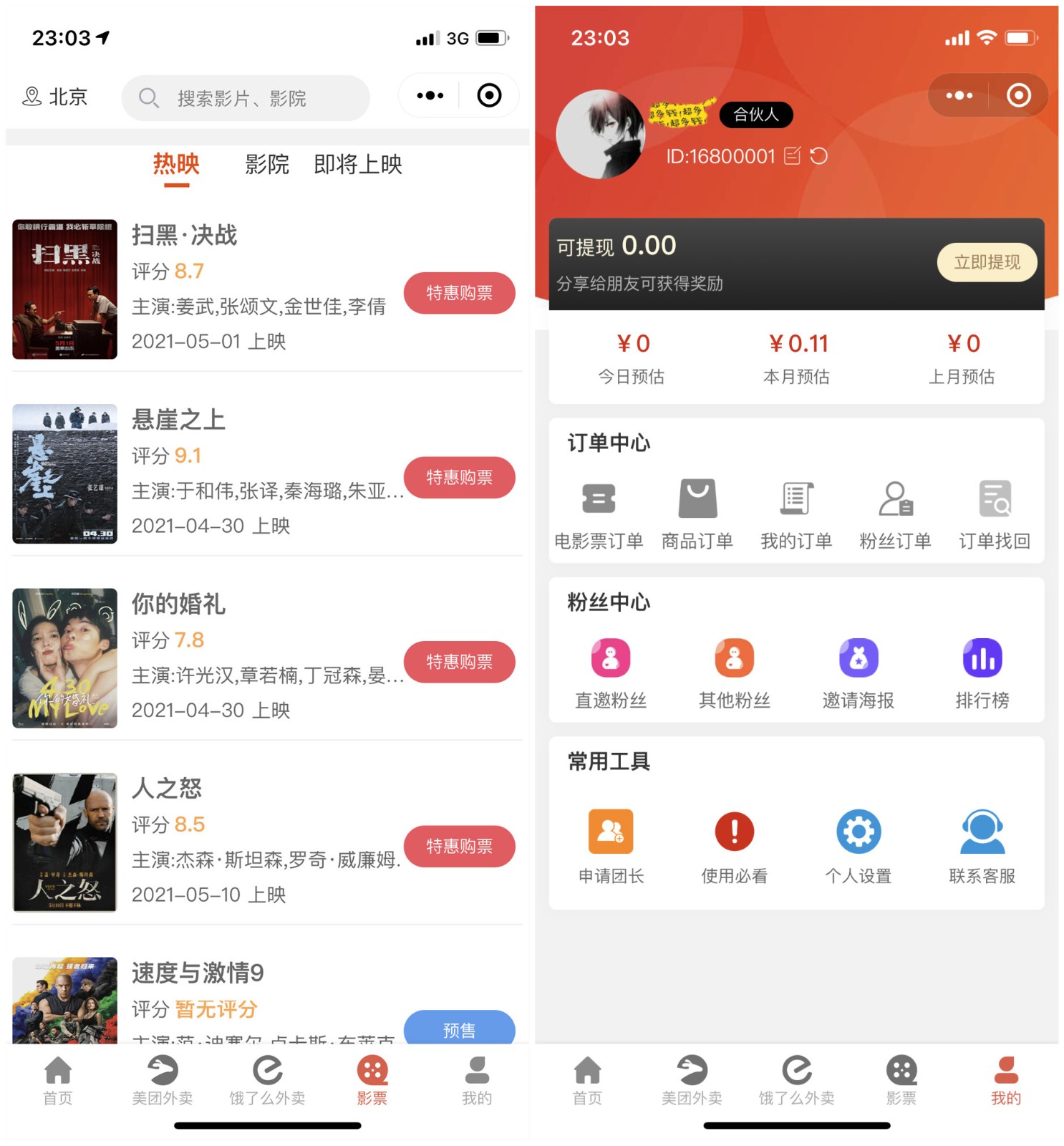Contact support via 联系客服
The width and height of the screenshot is (1064, 1146).
click(982, 847)
